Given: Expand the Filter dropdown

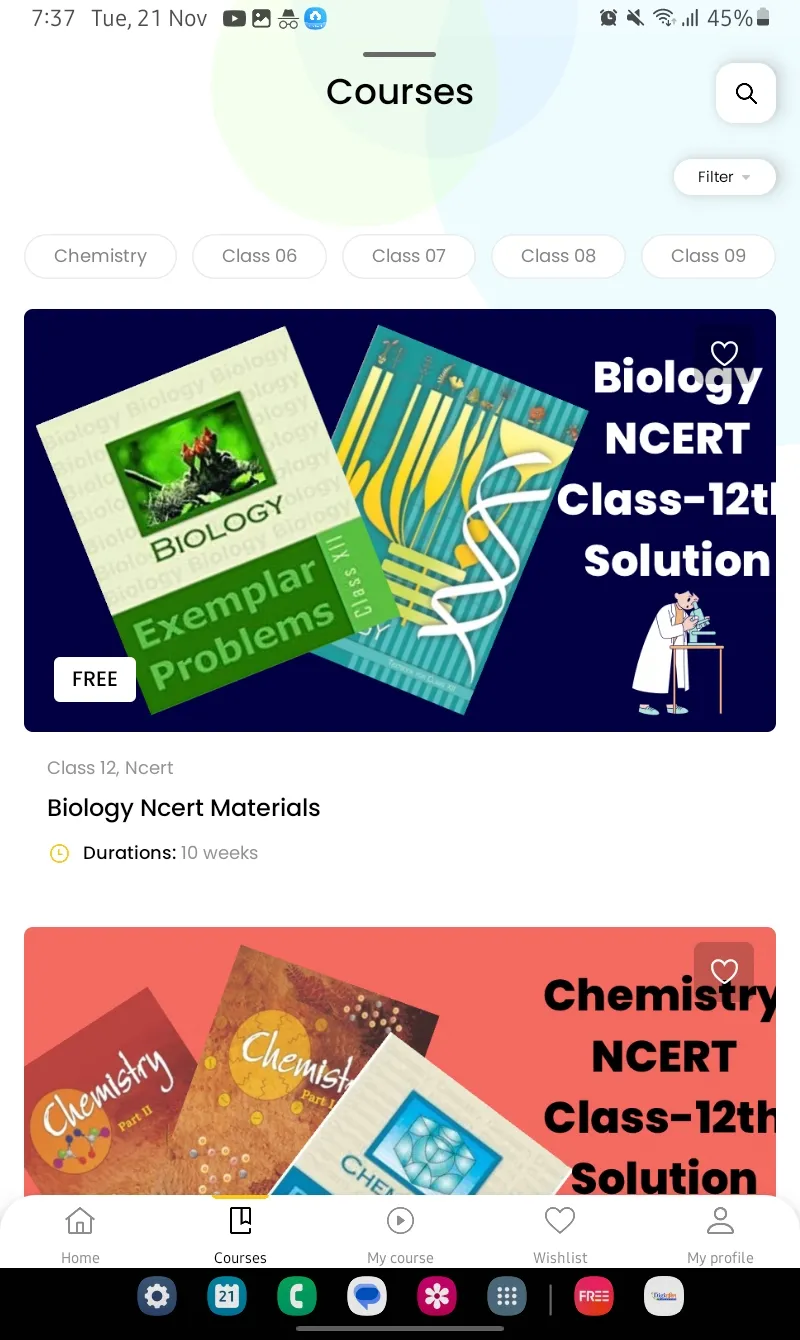Looking at the screenshot, I should point(725,177).
